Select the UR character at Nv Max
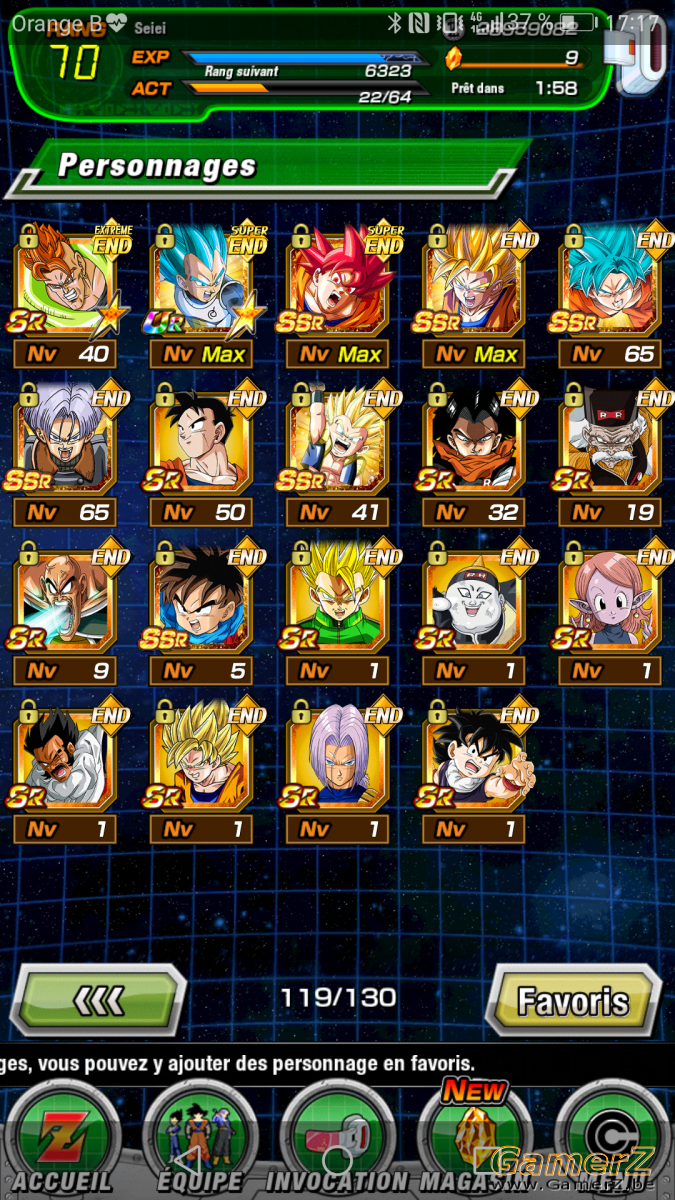Viewport: 675px width, 1200px height. pos(201,283)
